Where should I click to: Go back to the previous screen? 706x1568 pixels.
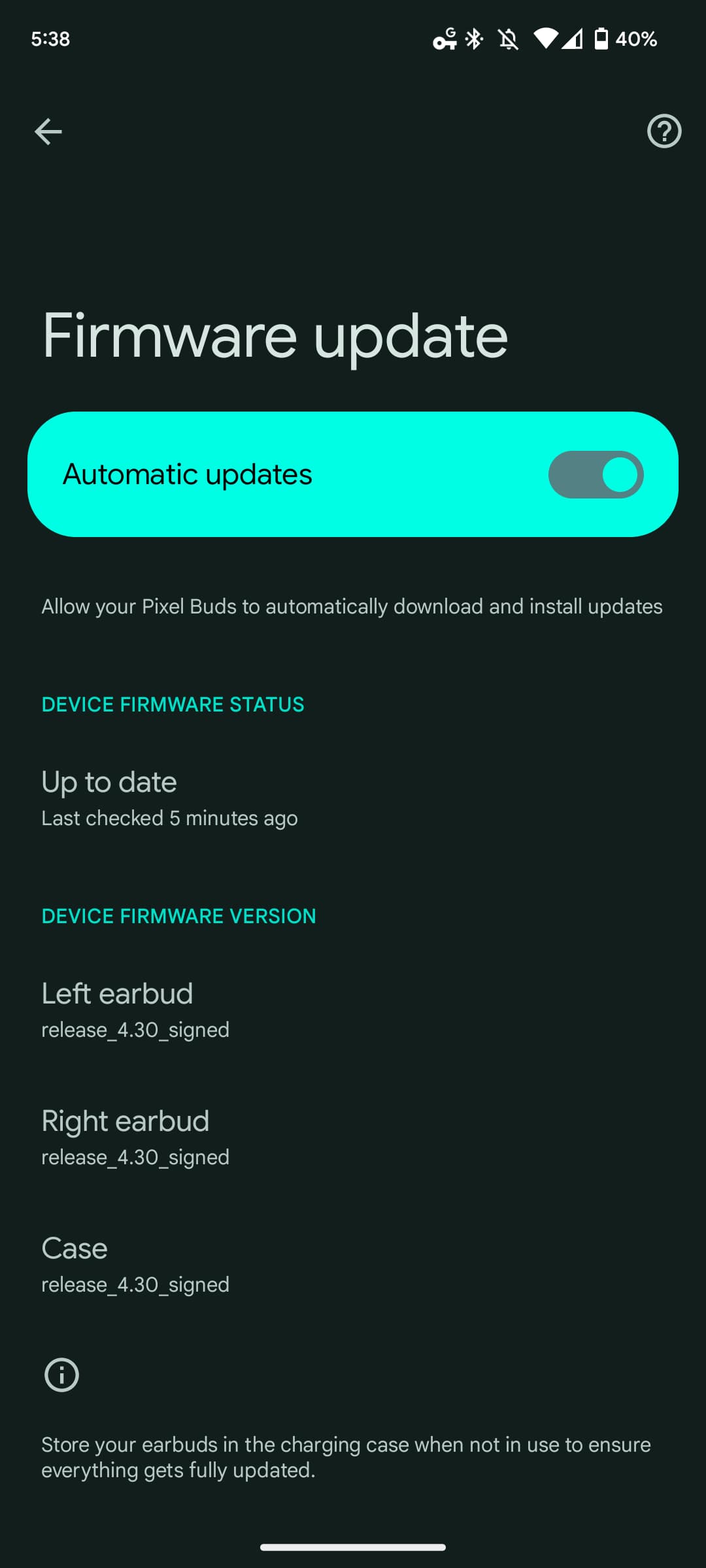pos(48,131)
